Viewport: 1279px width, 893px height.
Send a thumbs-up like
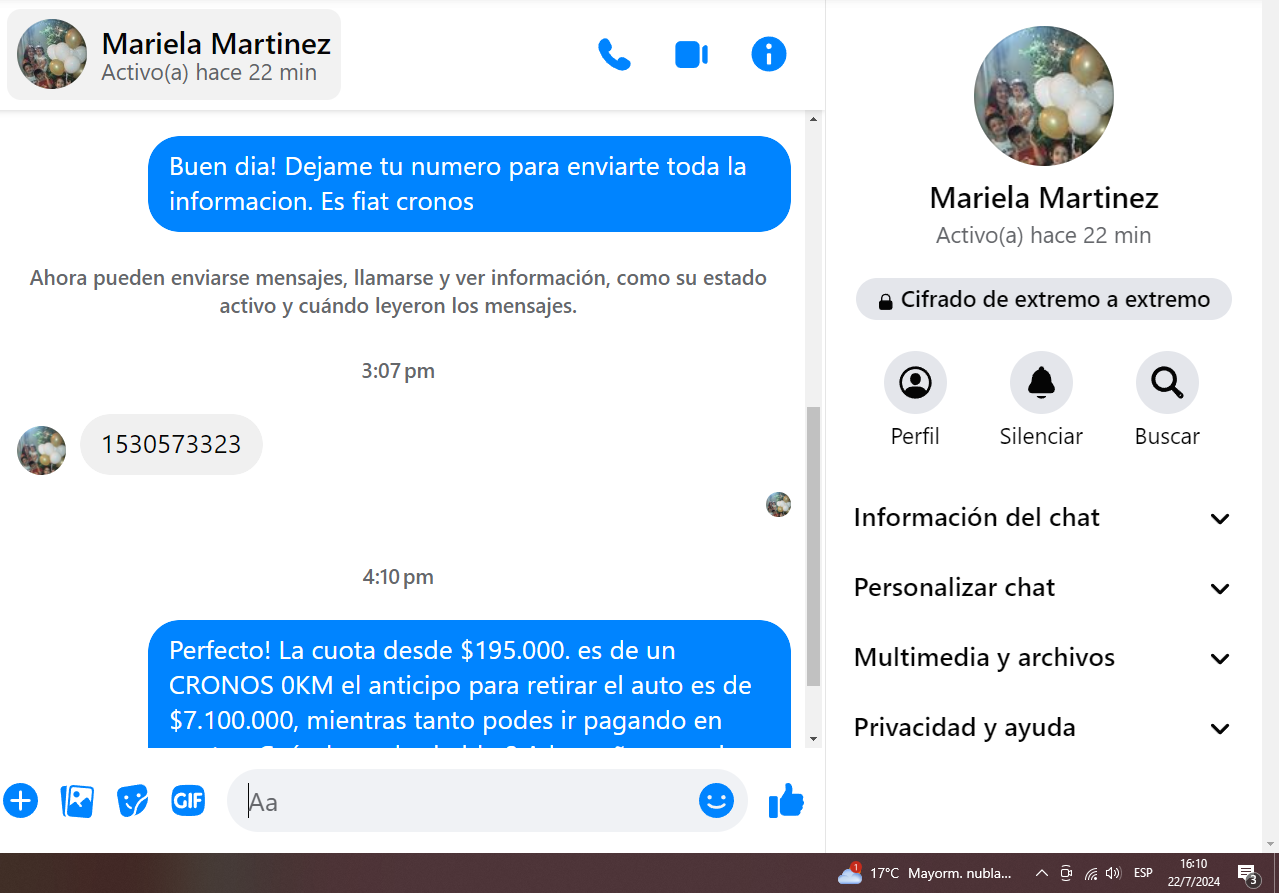pos(786,801)
